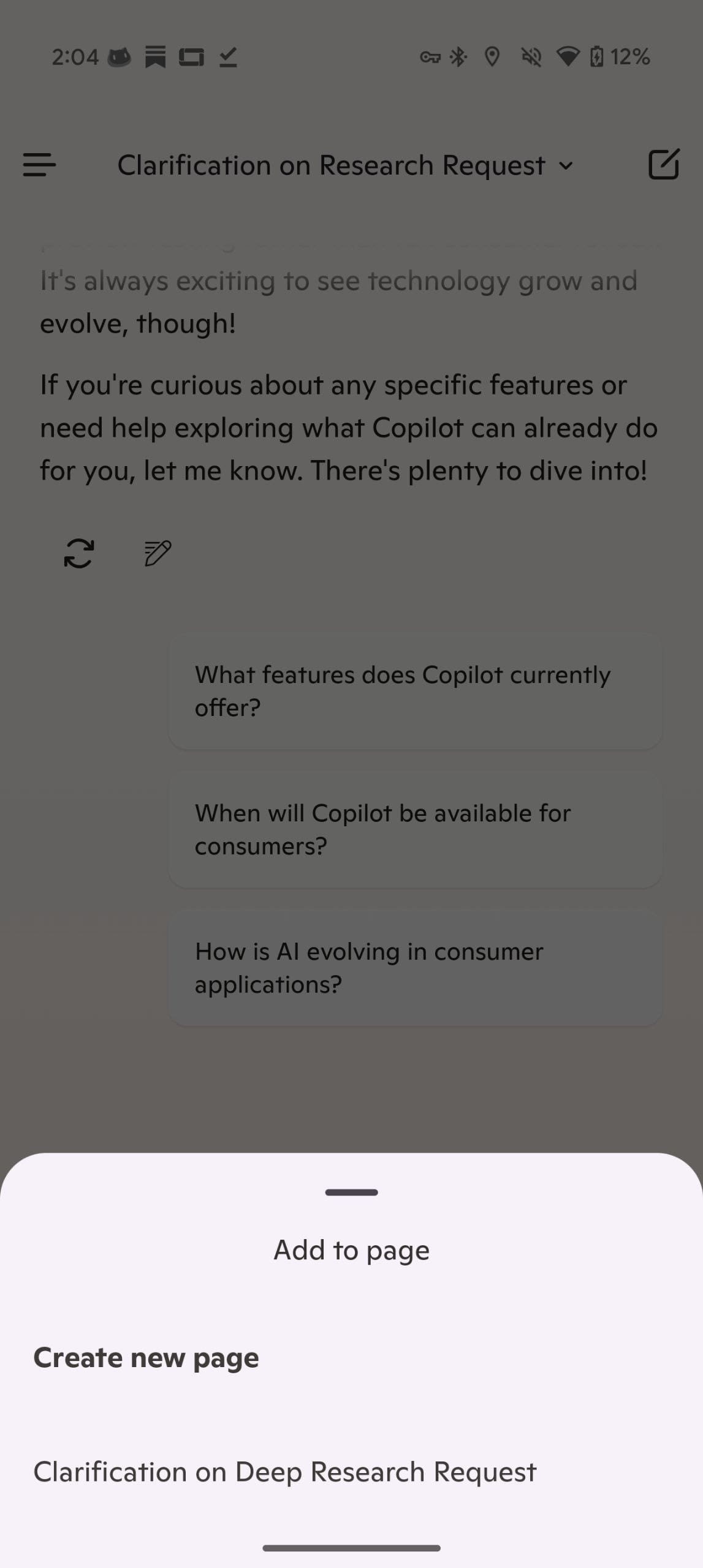Start a new chat with compose icon
703x1568 pixels.
coord(664,164)
